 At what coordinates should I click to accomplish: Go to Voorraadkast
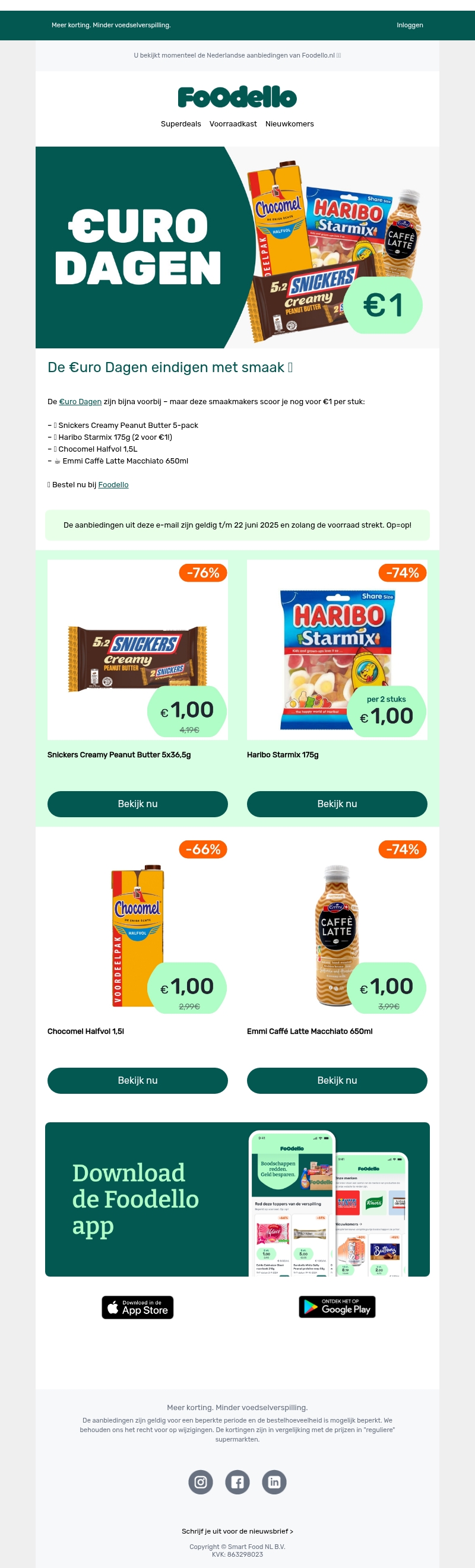(233, 124)
